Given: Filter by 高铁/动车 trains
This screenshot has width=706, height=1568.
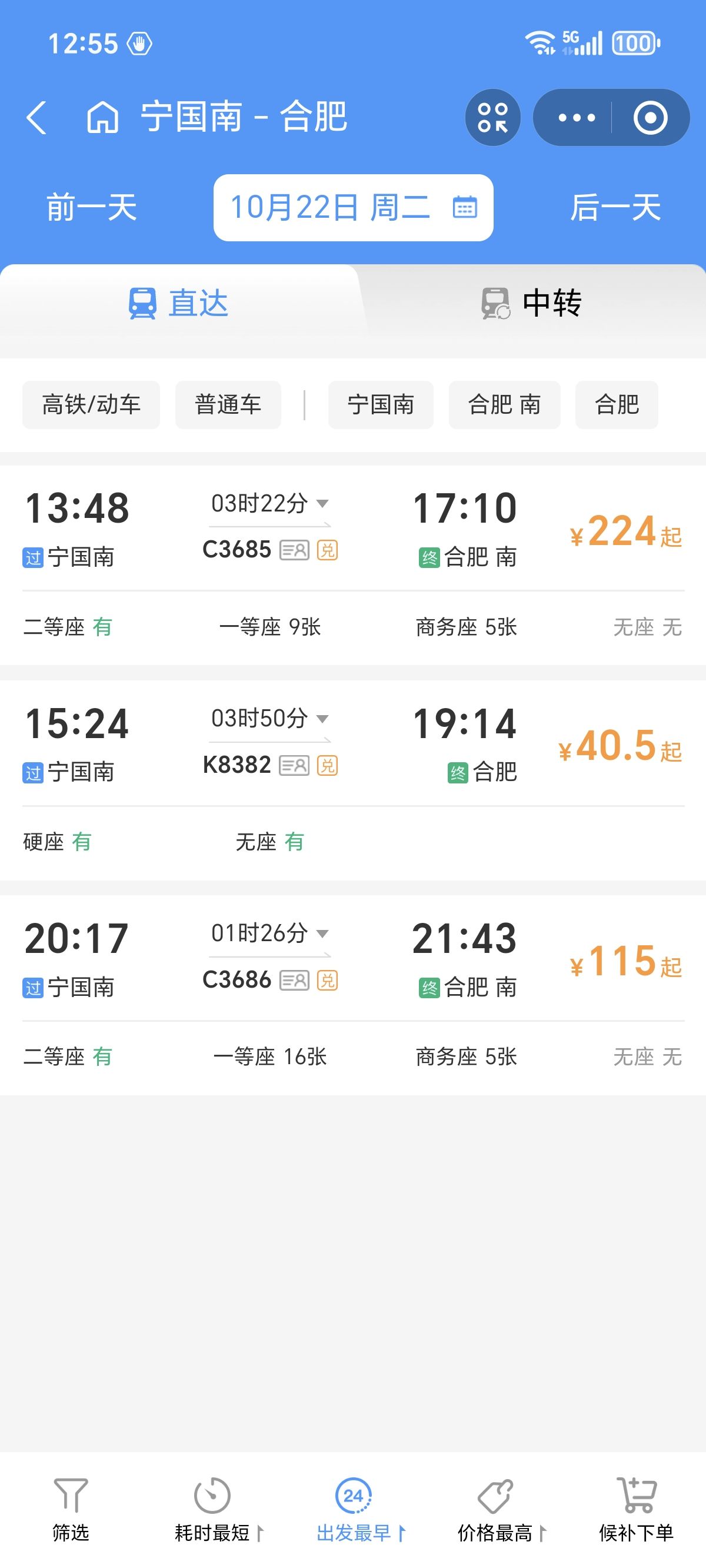Looking at the screenshot, I should click(91, 405).
